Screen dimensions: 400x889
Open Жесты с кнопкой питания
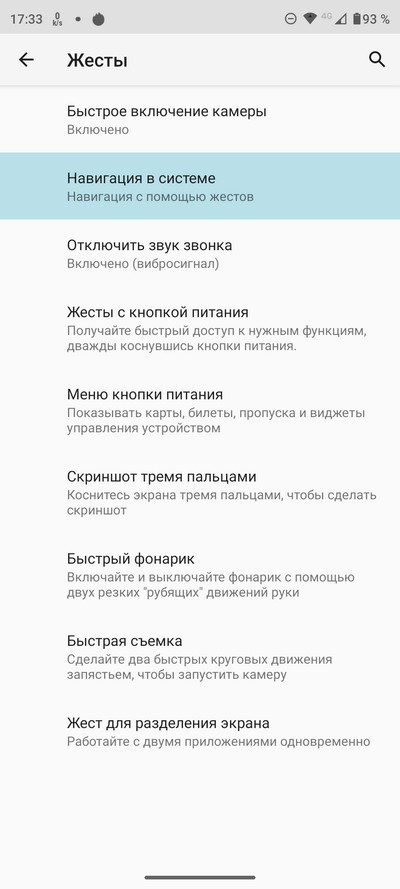pyautogui.click(x=200, y=328)
